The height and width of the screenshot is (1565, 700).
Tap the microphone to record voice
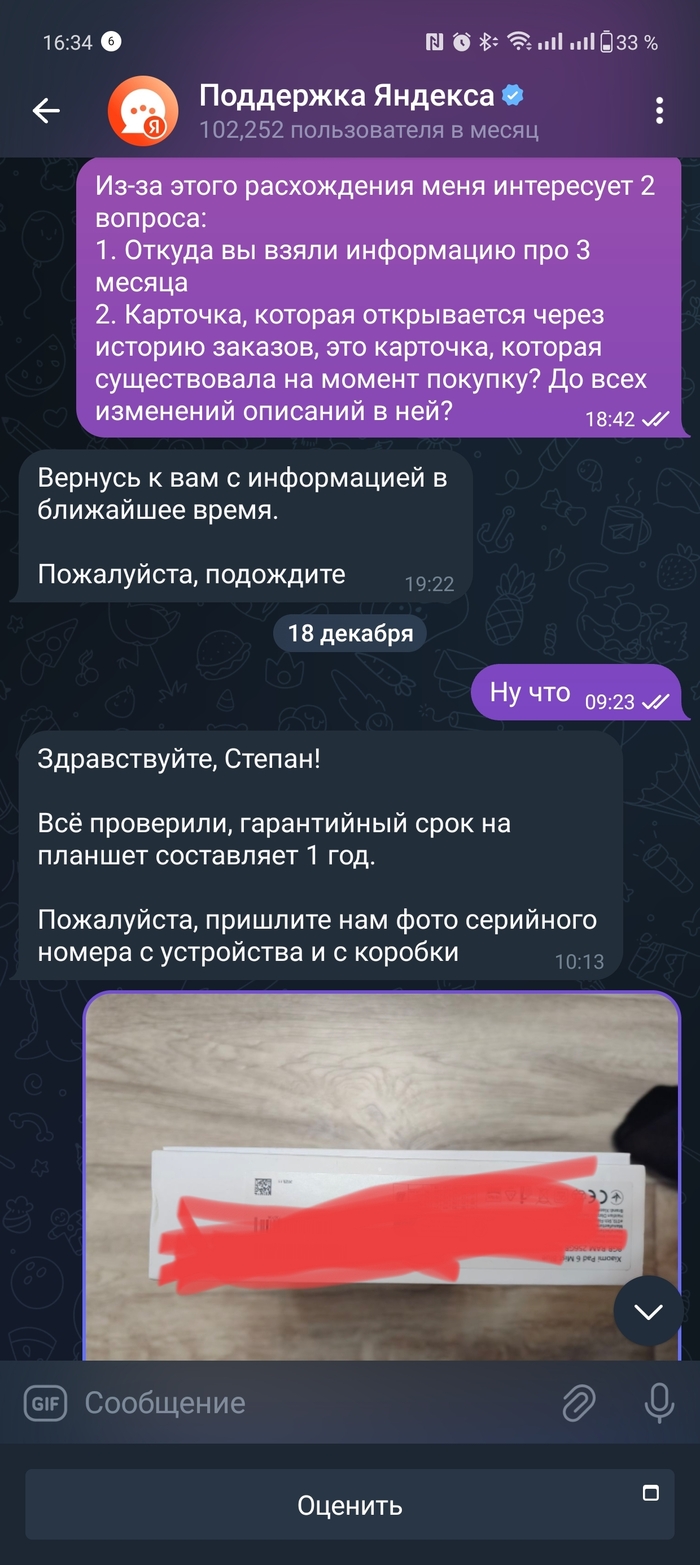tap(658, 1403)
